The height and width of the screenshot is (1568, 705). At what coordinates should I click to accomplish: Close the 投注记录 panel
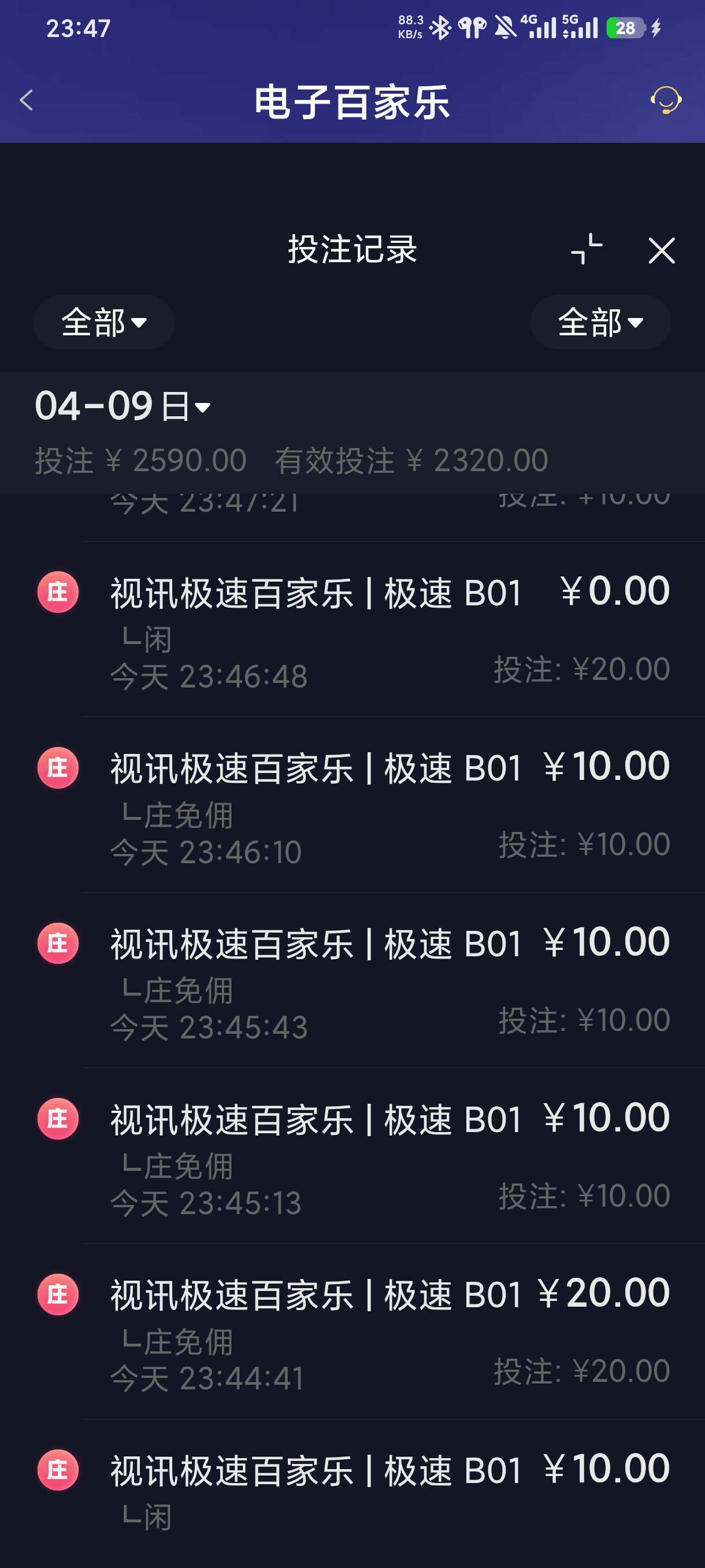661,251
